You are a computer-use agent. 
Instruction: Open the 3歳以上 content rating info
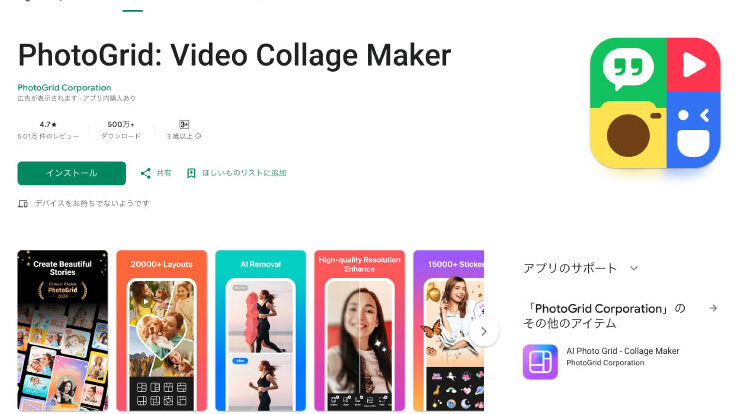click(x=185, y=130)
